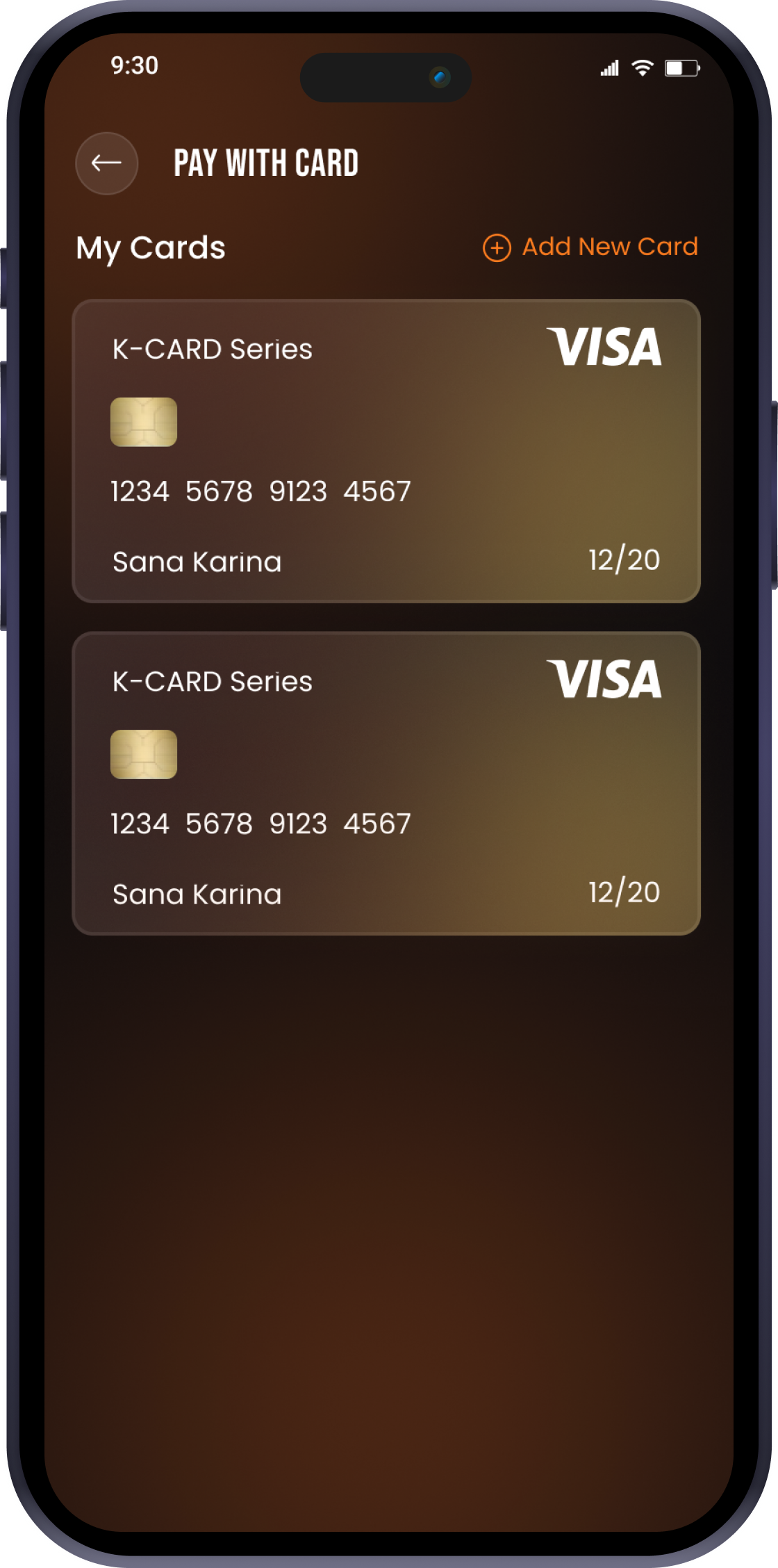Go back using the arrow button

pos(106,163)
